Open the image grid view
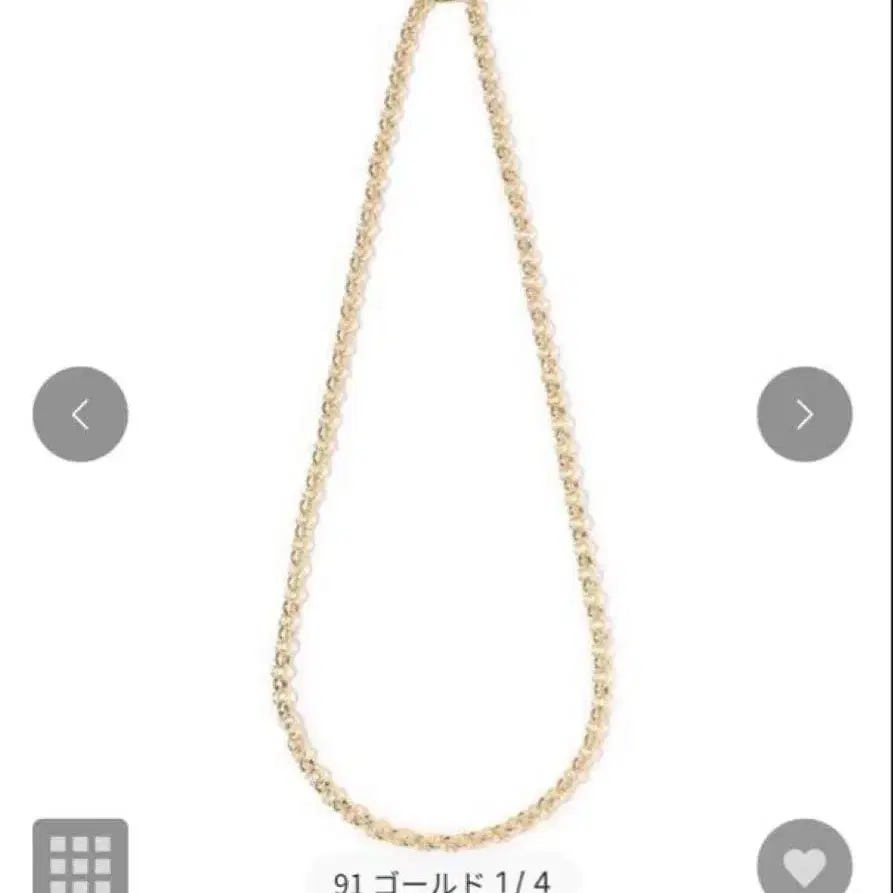893x893 pixels. click(x=80, y=858)
